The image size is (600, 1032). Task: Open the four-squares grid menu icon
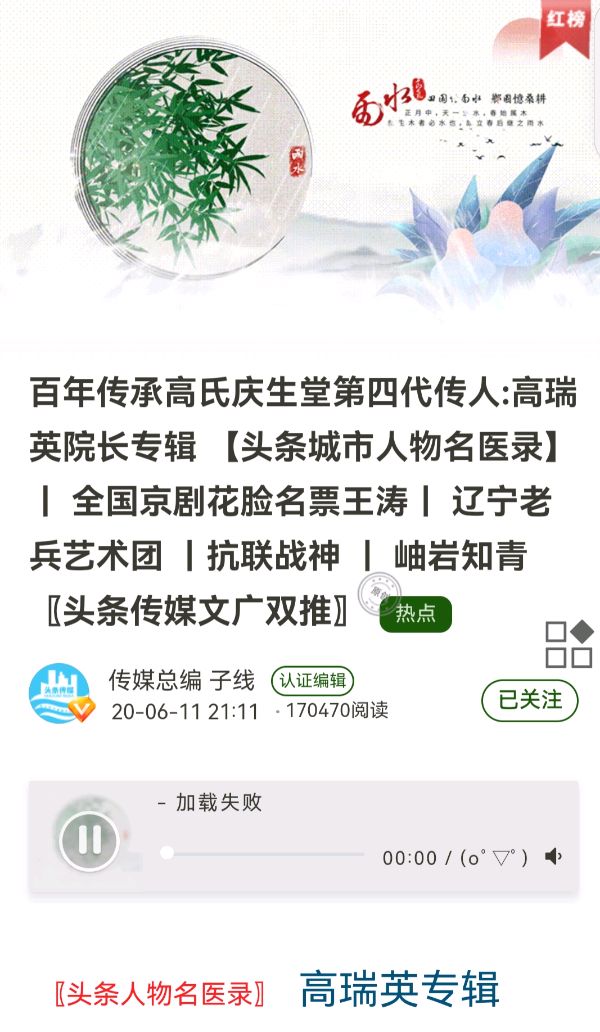568,644
